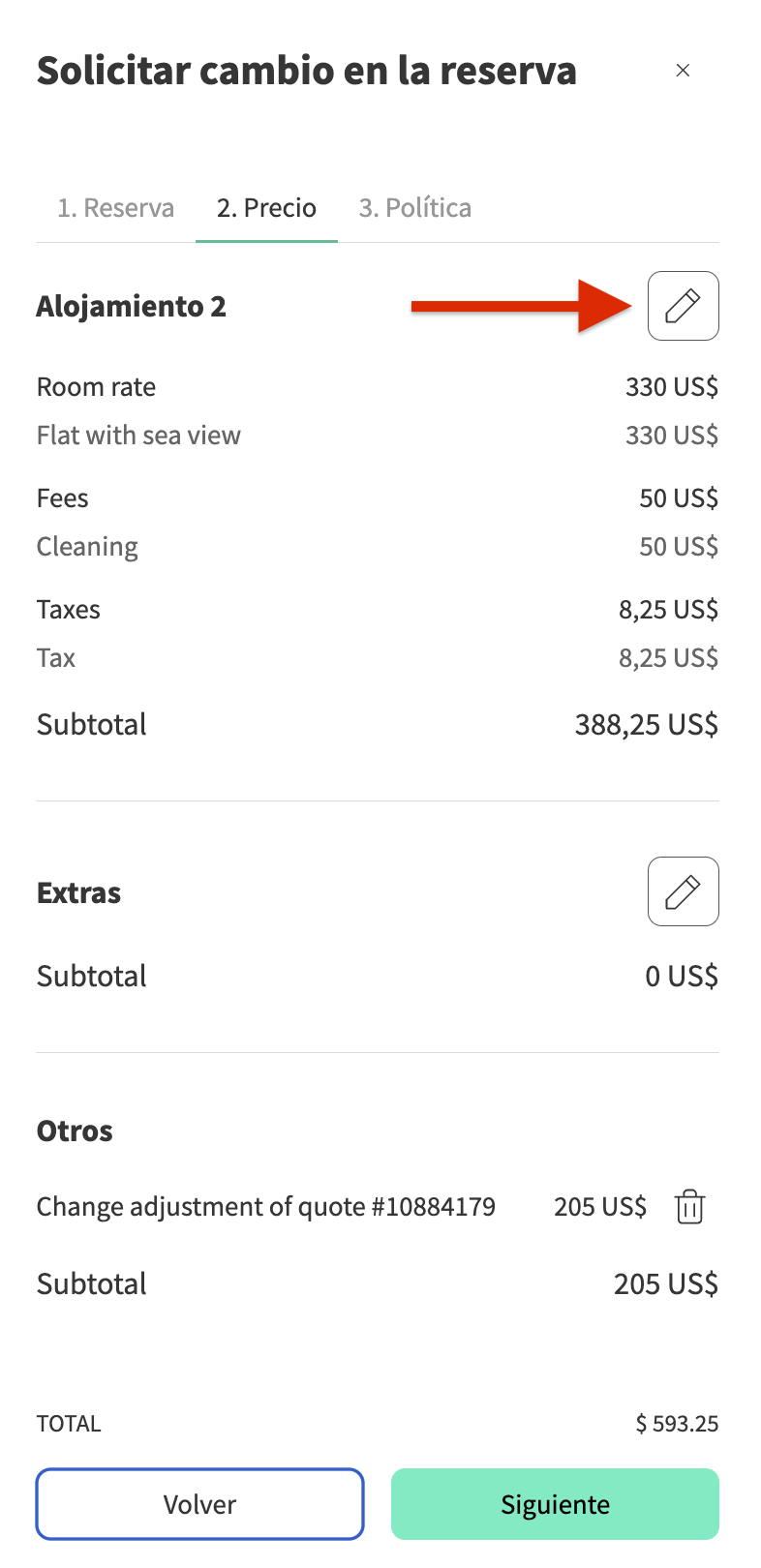Open the 3. Política tab
The width and height of the screenshot is (761, 1568).
click(x=414, y=207)
